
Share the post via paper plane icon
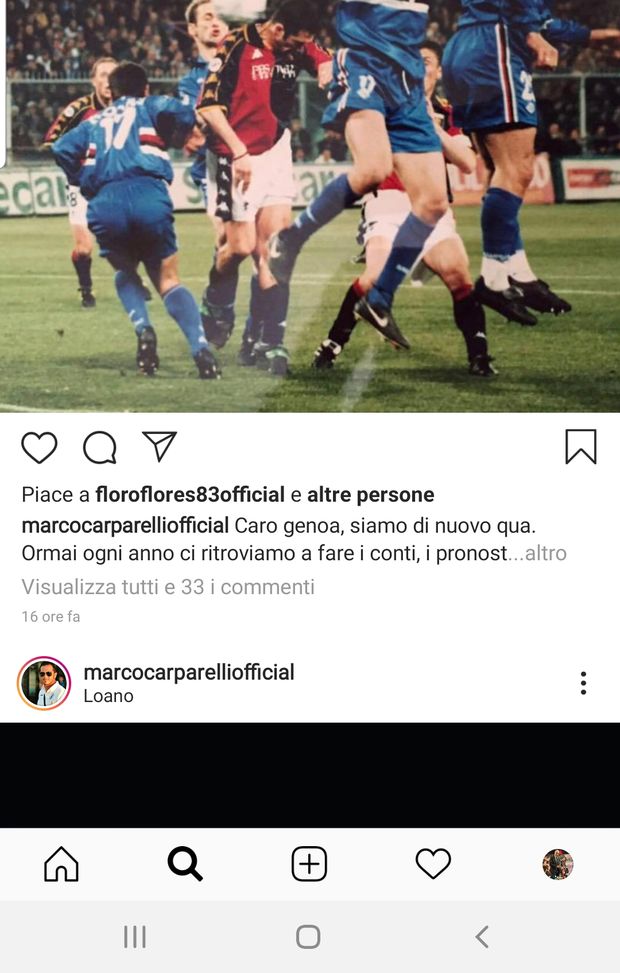click(159, 446)
